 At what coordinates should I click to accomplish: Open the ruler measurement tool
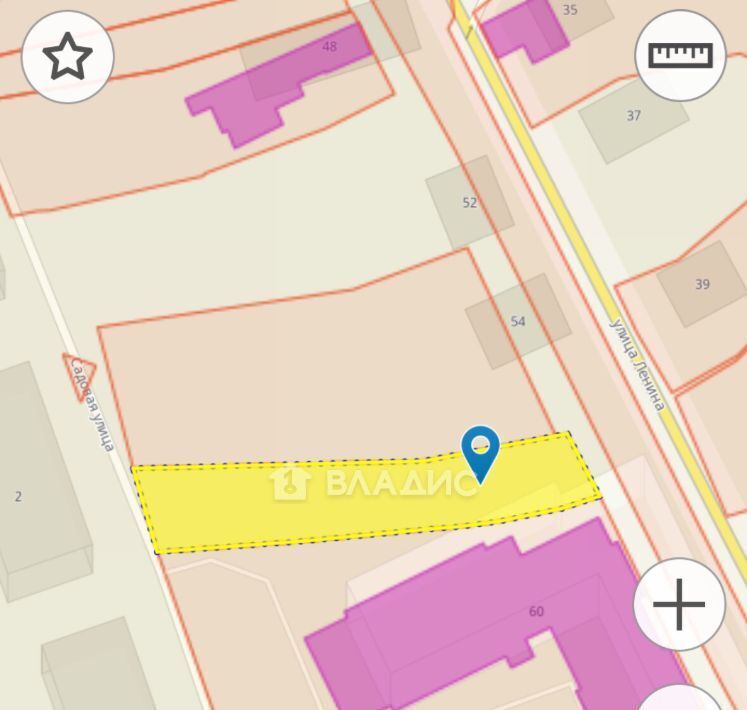(x=680, y=55)
